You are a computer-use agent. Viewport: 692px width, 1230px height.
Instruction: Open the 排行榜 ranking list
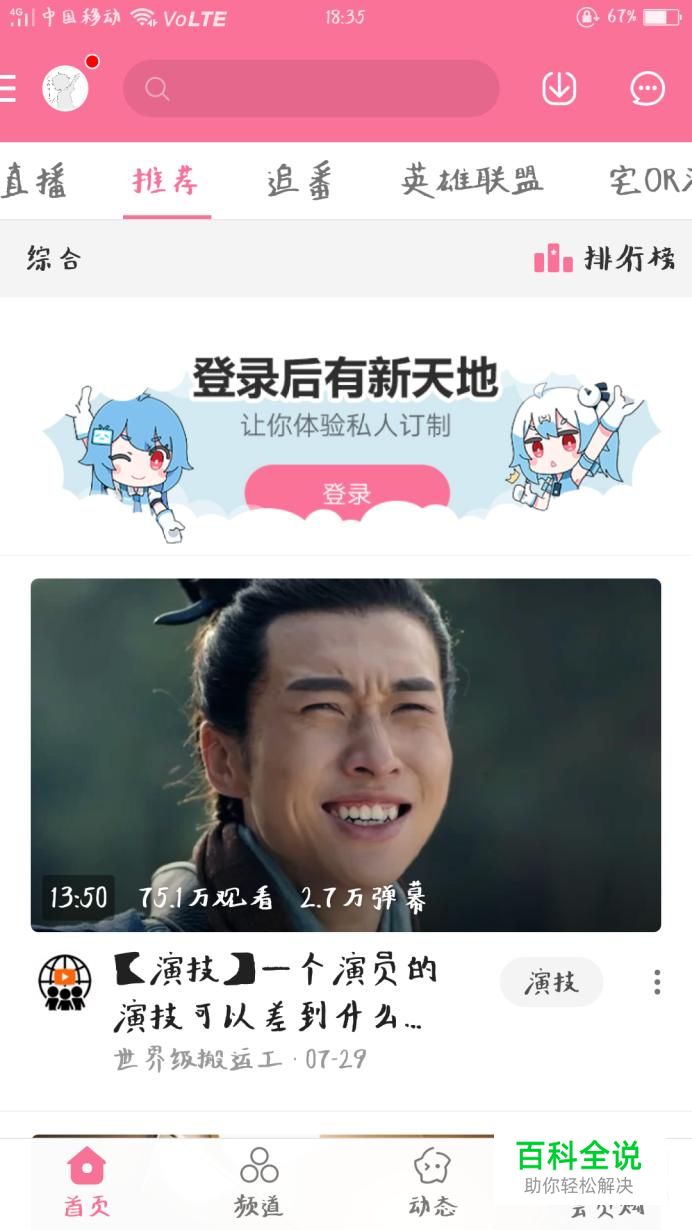(x=604, y=259)
